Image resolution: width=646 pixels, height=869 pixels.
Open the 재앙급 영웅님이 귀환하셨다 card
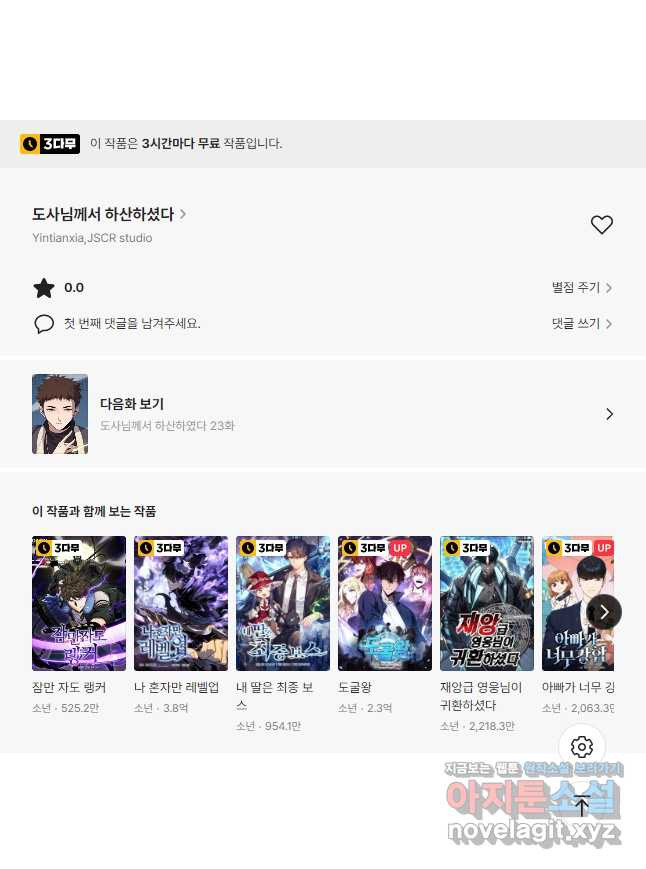click(x=487, y=604)
